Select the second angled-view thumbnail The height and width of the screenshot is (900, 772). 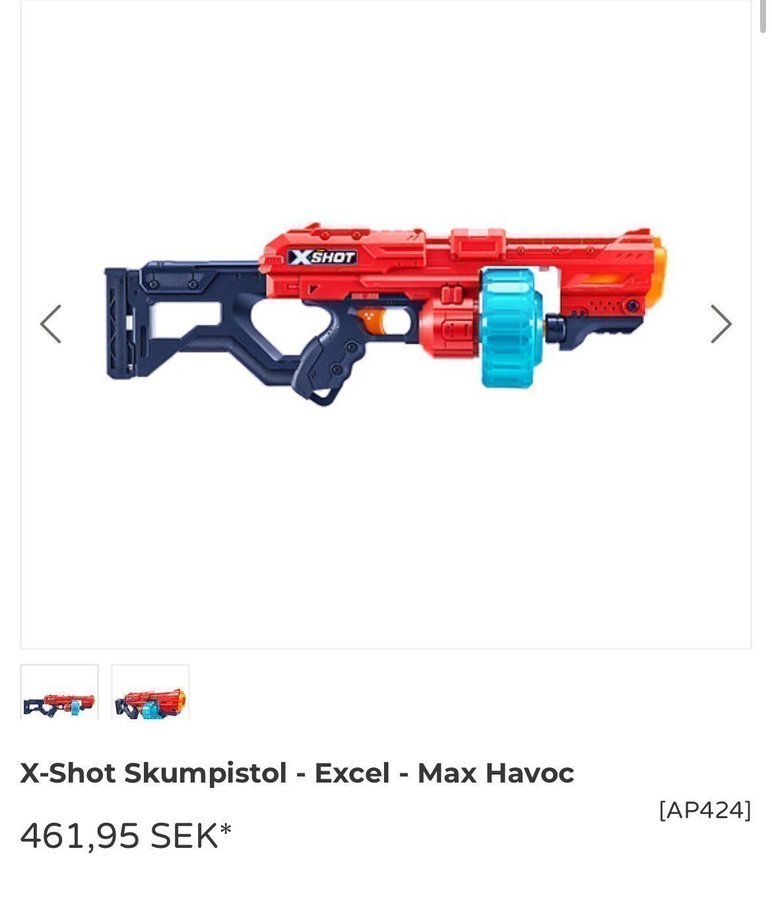coord(150,693)
